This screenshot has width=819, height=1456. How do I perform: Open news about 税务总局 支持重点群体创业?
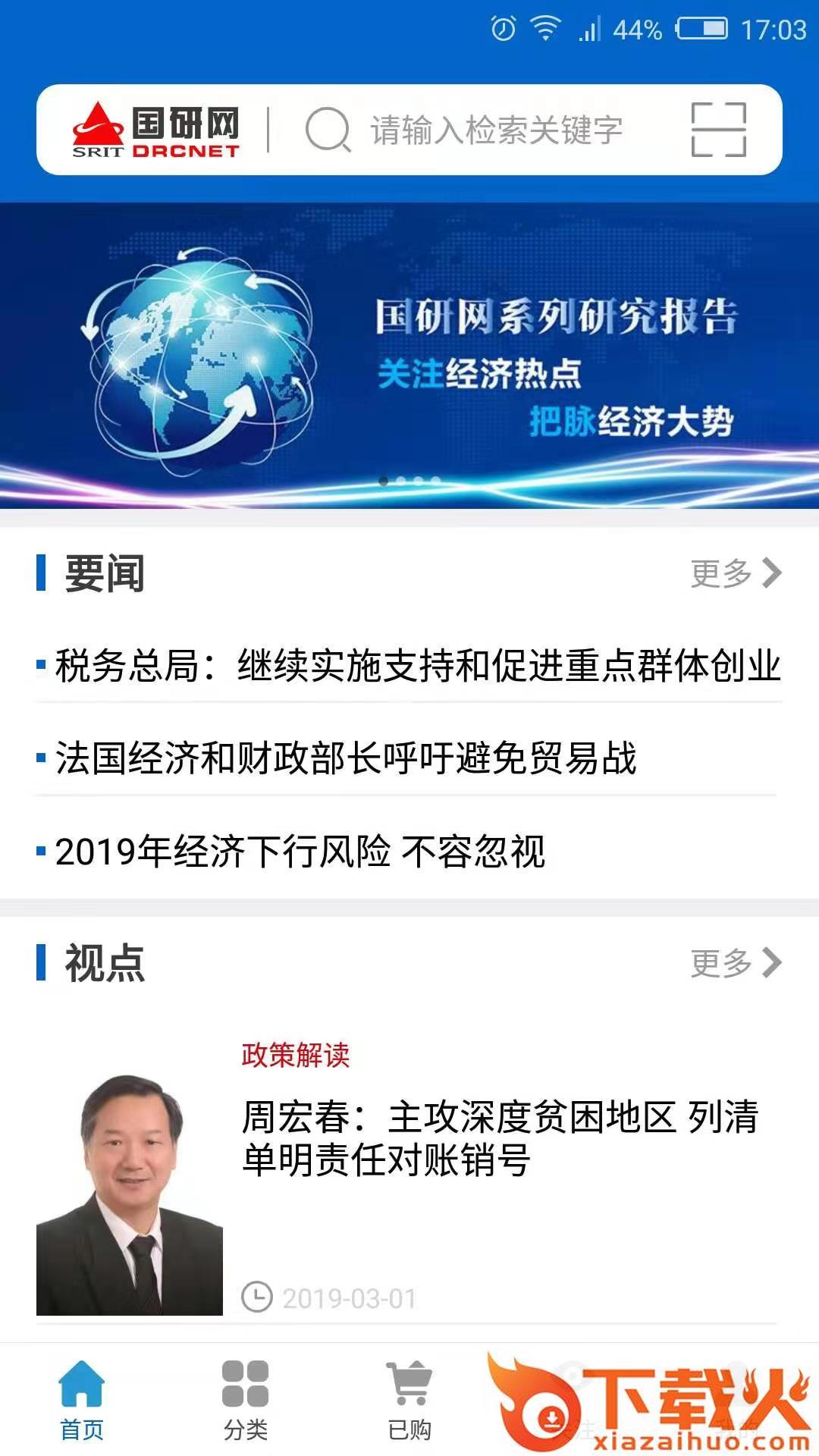[417, 666]
